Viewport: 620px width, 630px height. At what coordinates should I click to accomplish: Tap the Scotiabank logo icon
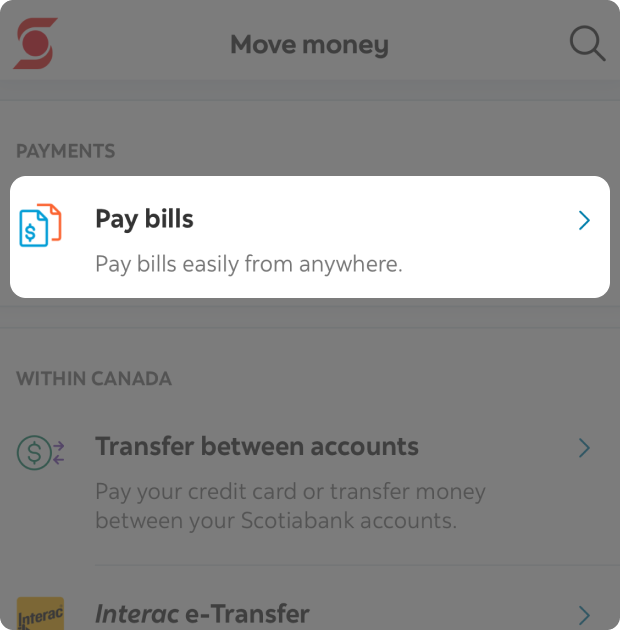pos(36,44)
